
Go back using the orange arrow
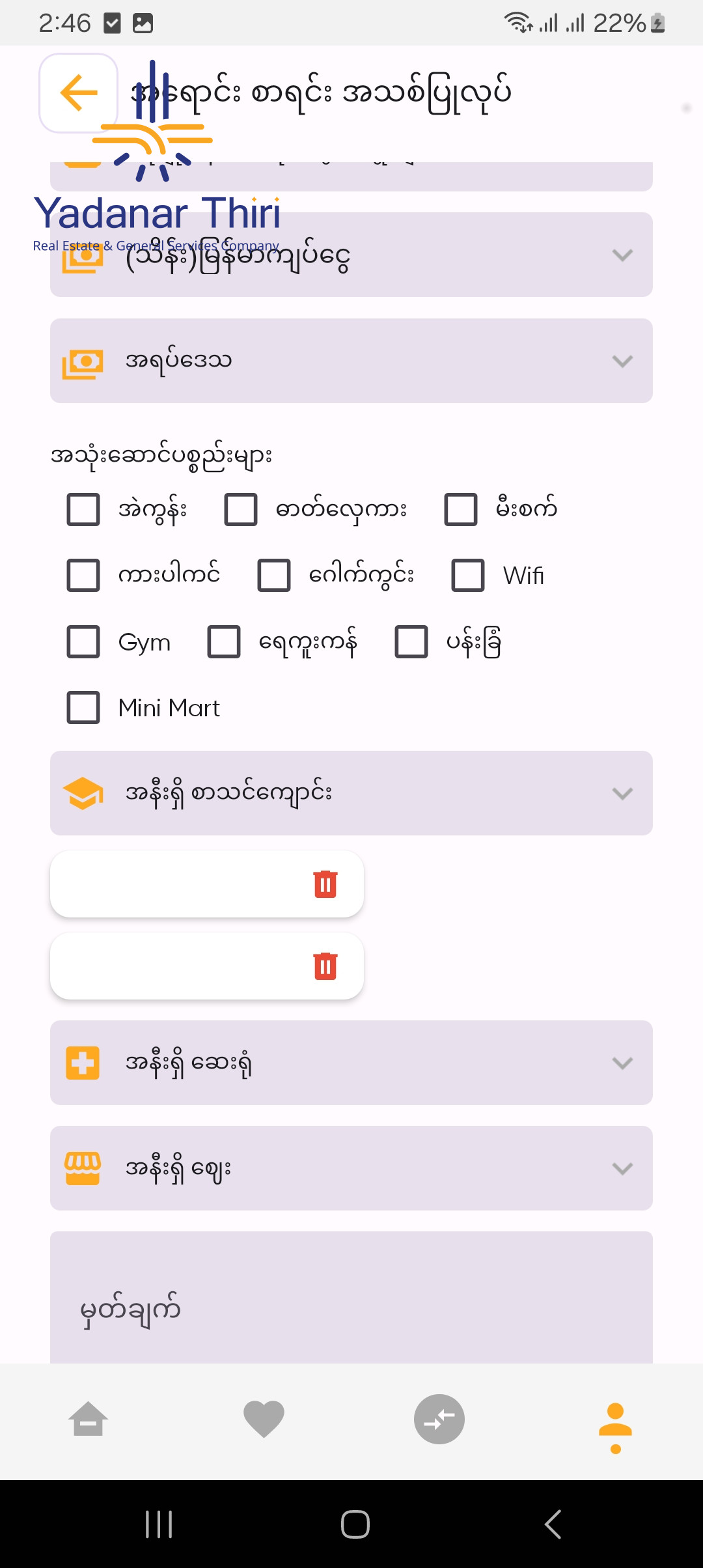[79, 93]
